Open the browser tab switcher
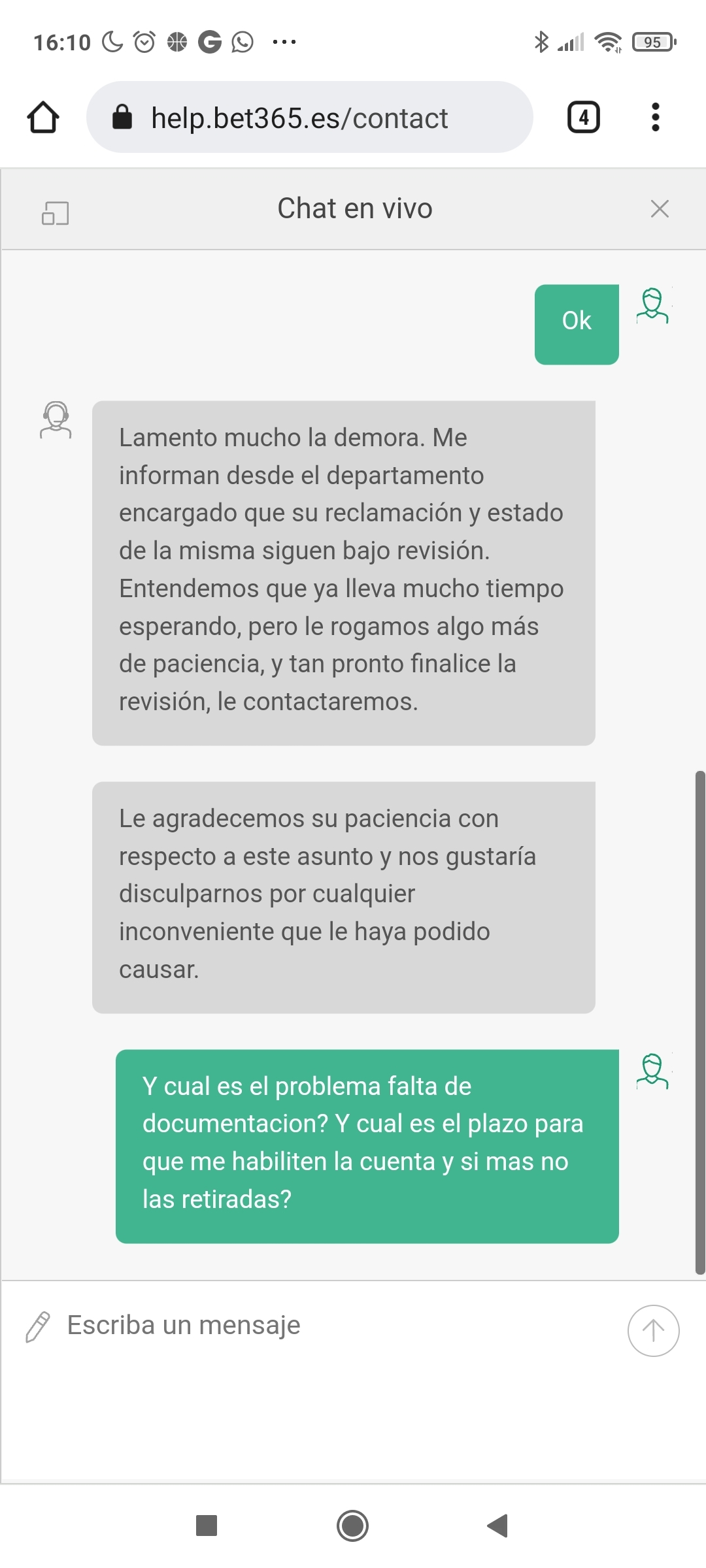This screenshot has width=706, height=1568. (583, 118)
